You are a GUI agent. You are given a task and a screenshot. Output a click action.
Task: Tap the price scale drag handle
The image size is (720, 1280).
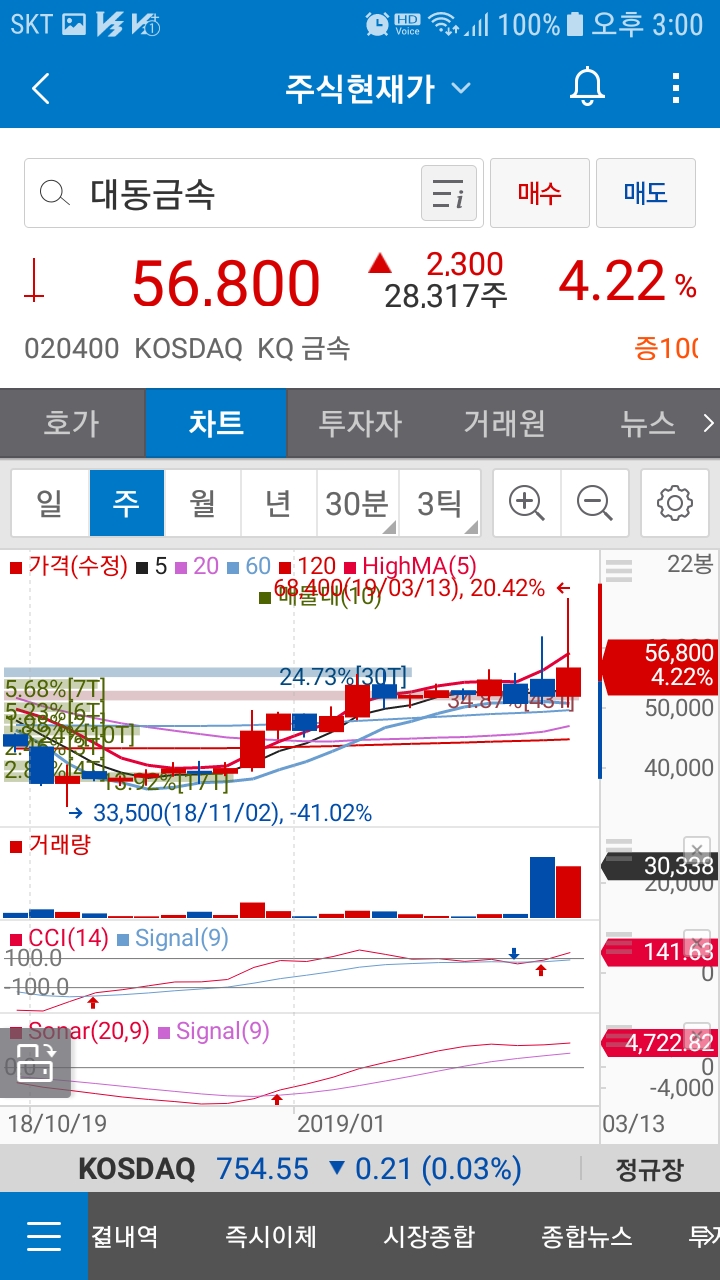coord(618,570)
